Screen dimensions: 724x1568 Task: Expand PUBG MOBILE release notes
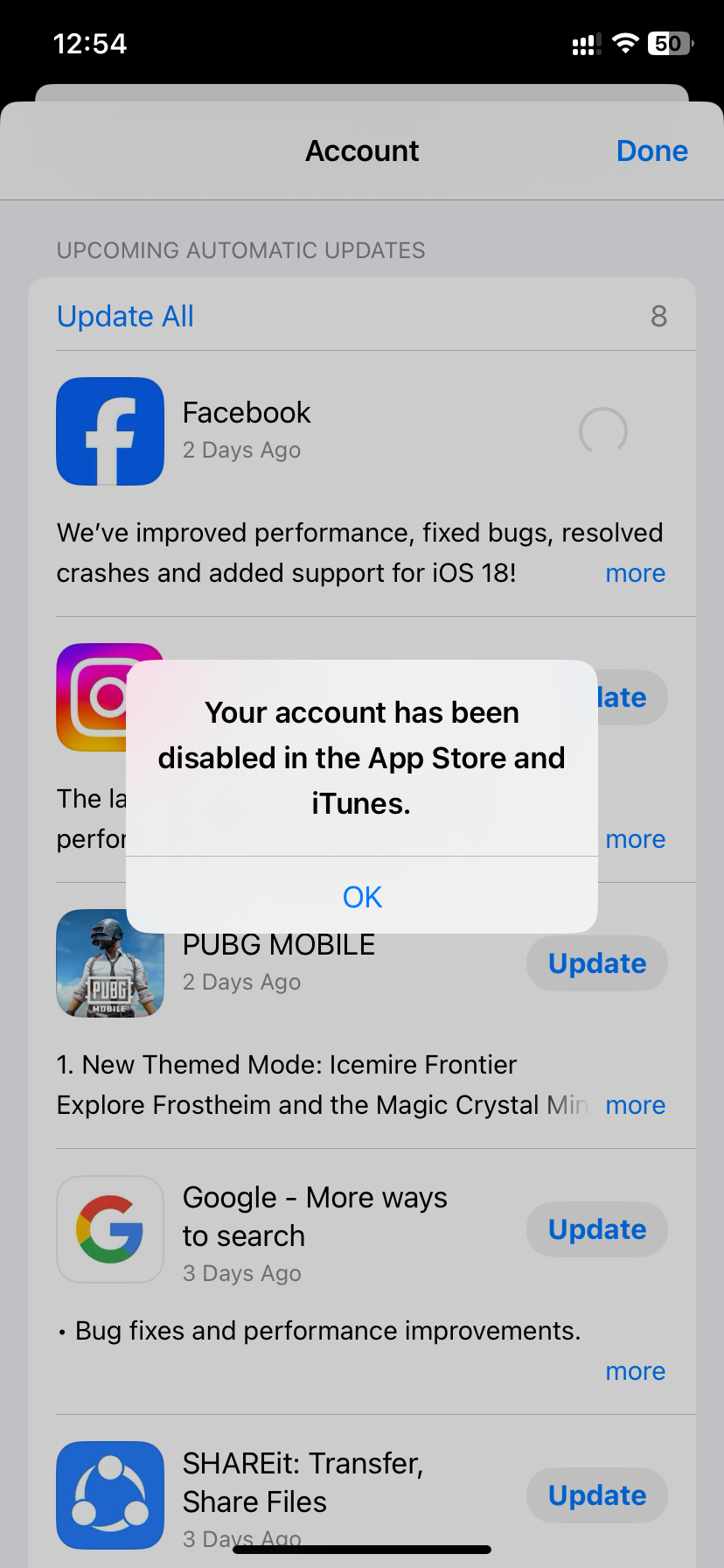[x=635, y=1105]
